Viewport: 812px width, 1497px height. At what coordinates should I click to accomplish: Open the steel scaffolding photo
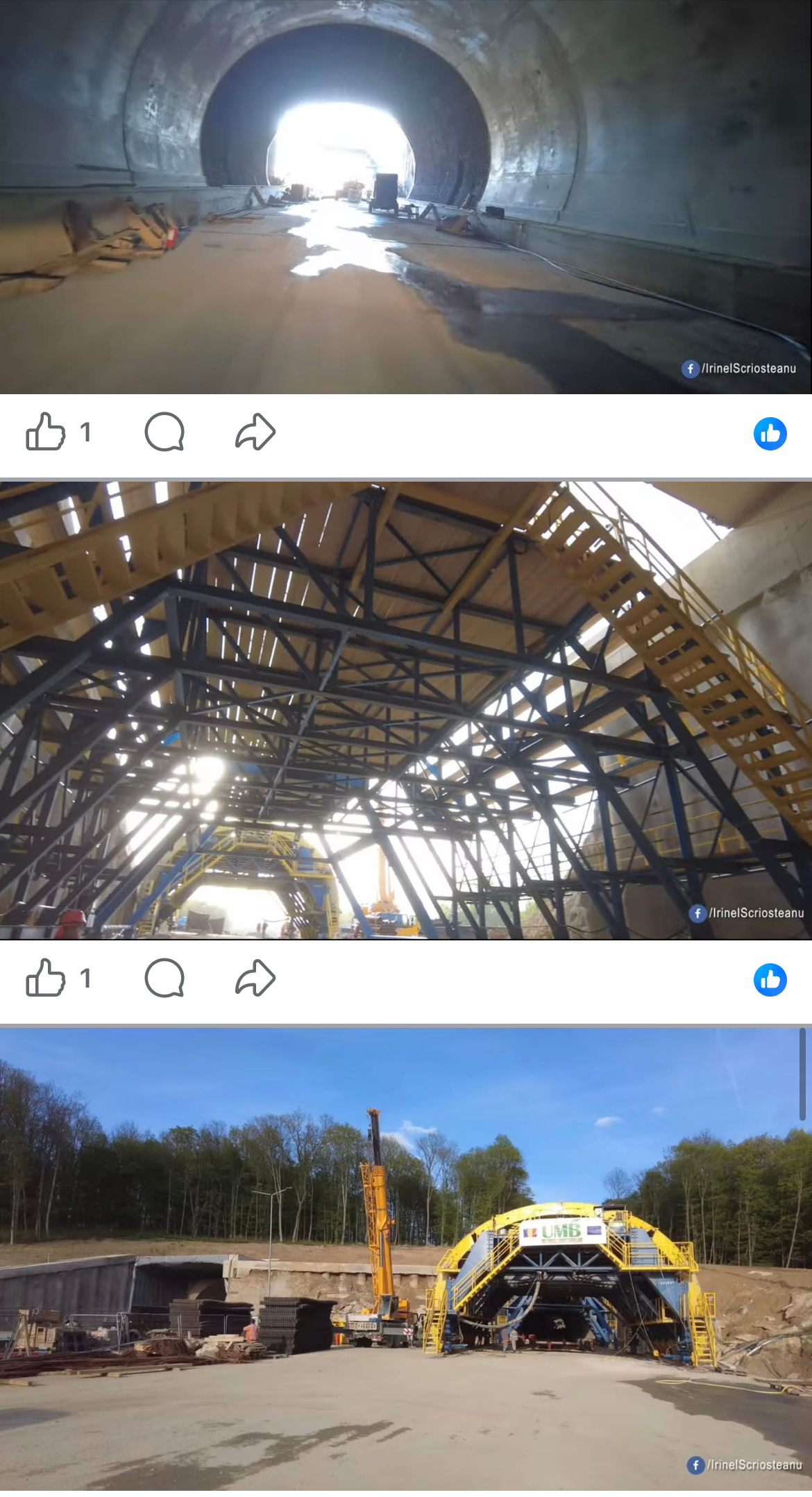coord(406,709)
